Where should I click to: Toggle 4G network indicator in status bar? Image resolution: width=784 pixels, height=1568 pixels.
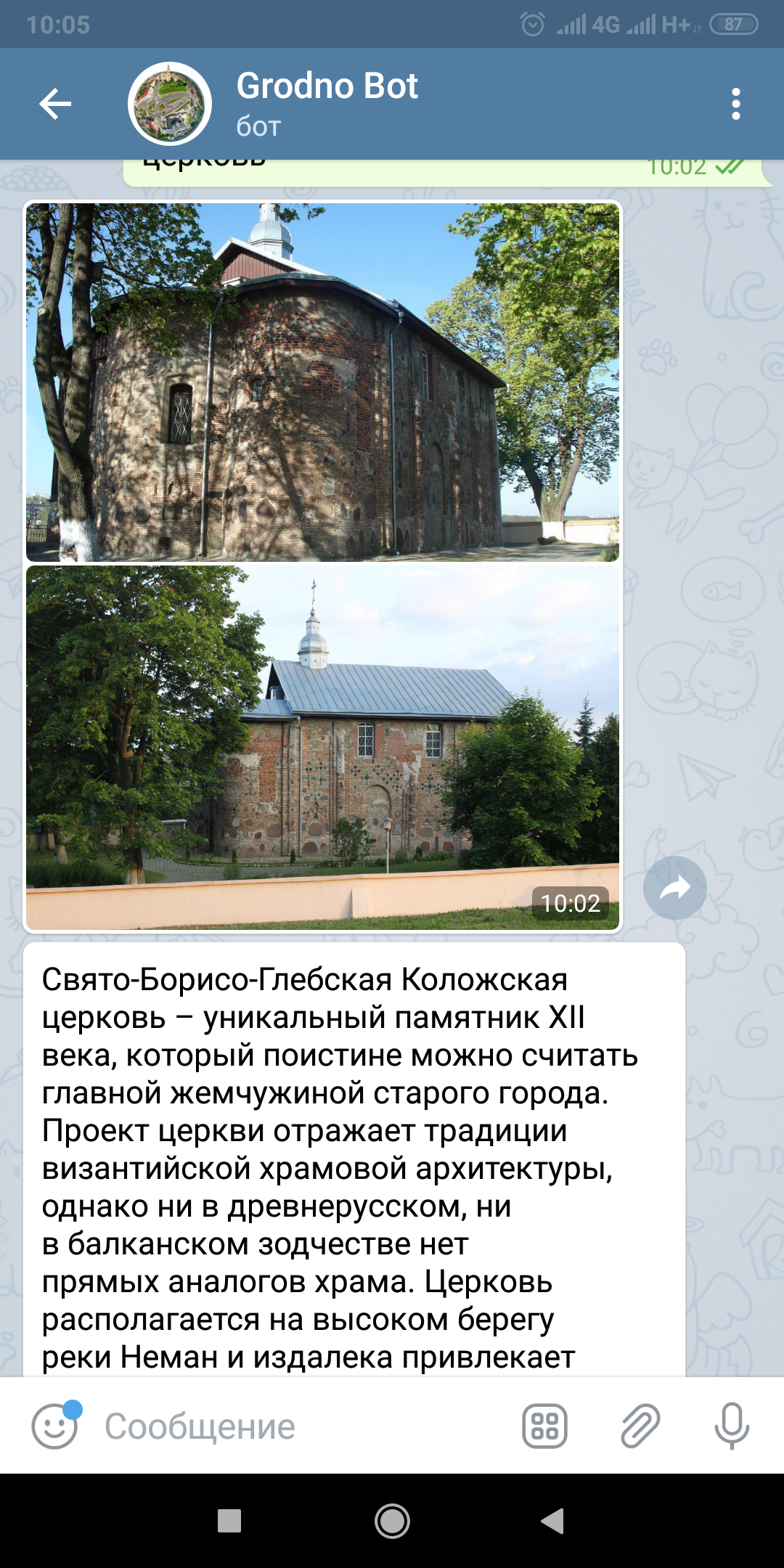[605, 23]
